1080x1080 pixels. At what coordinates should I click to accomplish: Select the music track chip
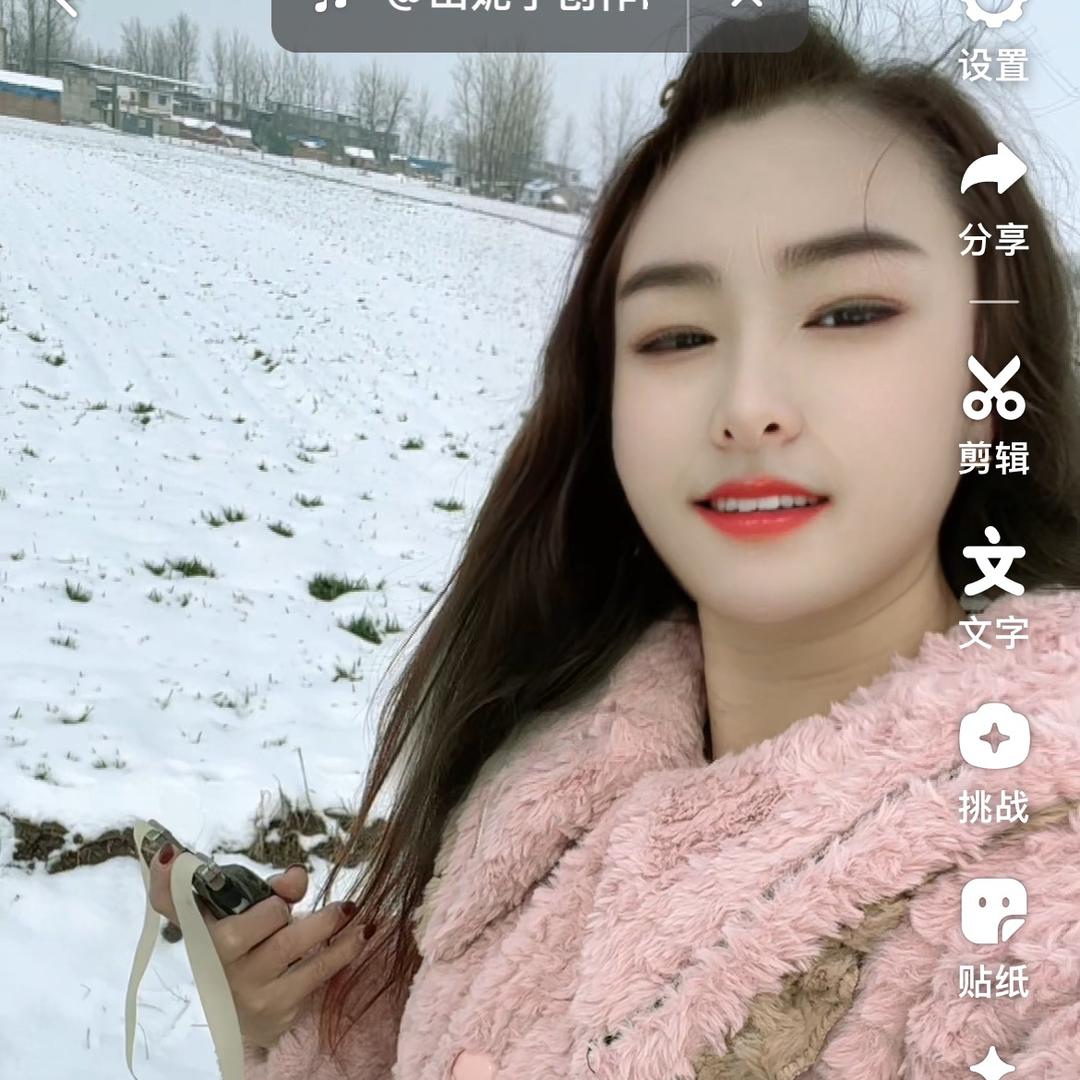point(480,10)
